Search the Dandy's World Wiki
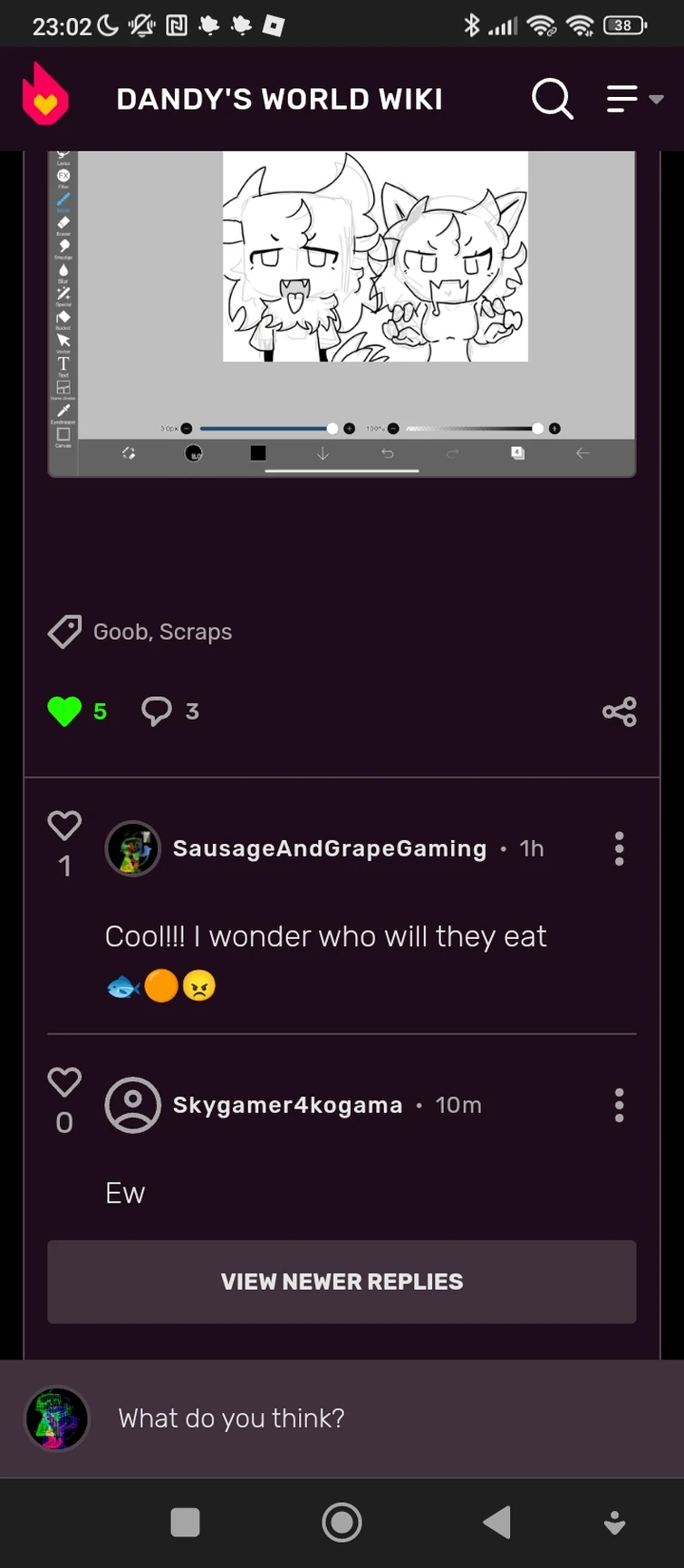Screen dimensions: 684x1568 pyautogui.click(x=552, y=98)
